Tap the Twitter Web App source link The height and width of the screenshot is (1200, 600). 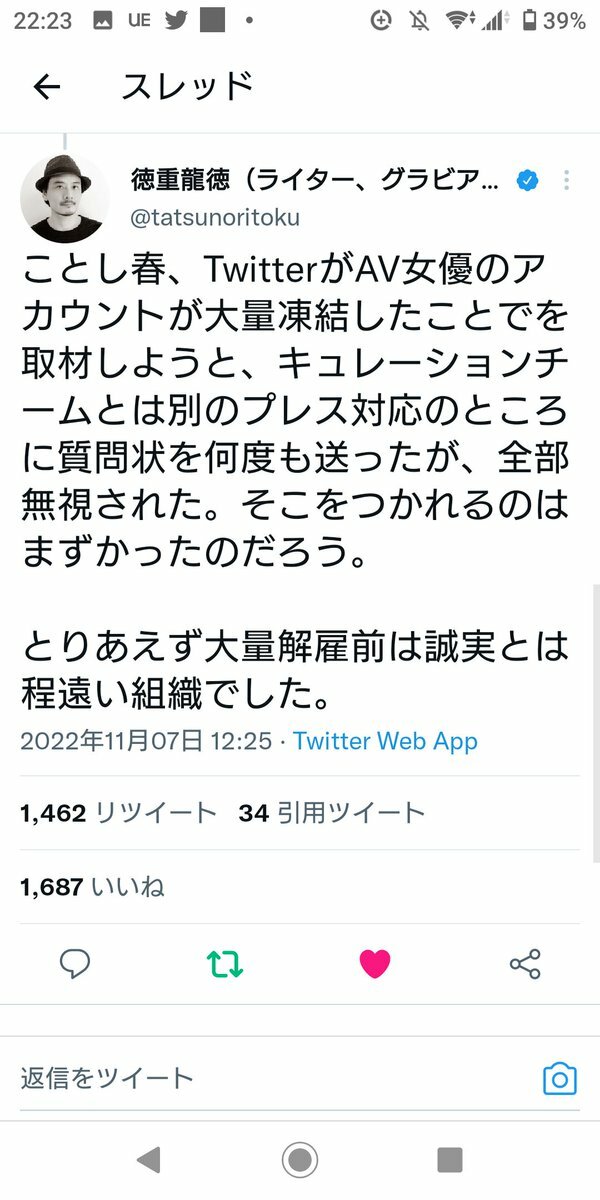385,741
